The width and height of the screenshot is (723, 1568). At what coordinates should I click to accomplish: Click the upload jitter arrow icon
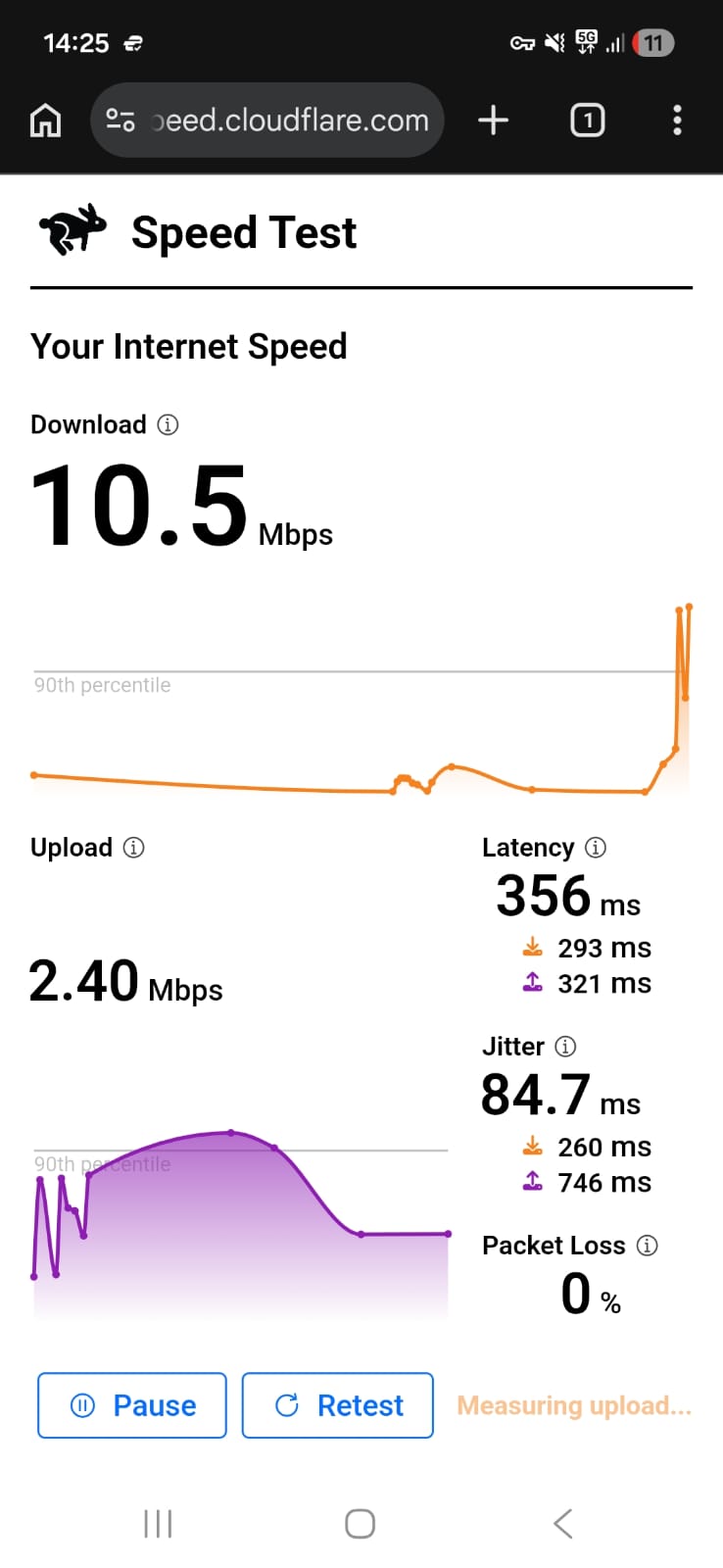(532, 1182)
